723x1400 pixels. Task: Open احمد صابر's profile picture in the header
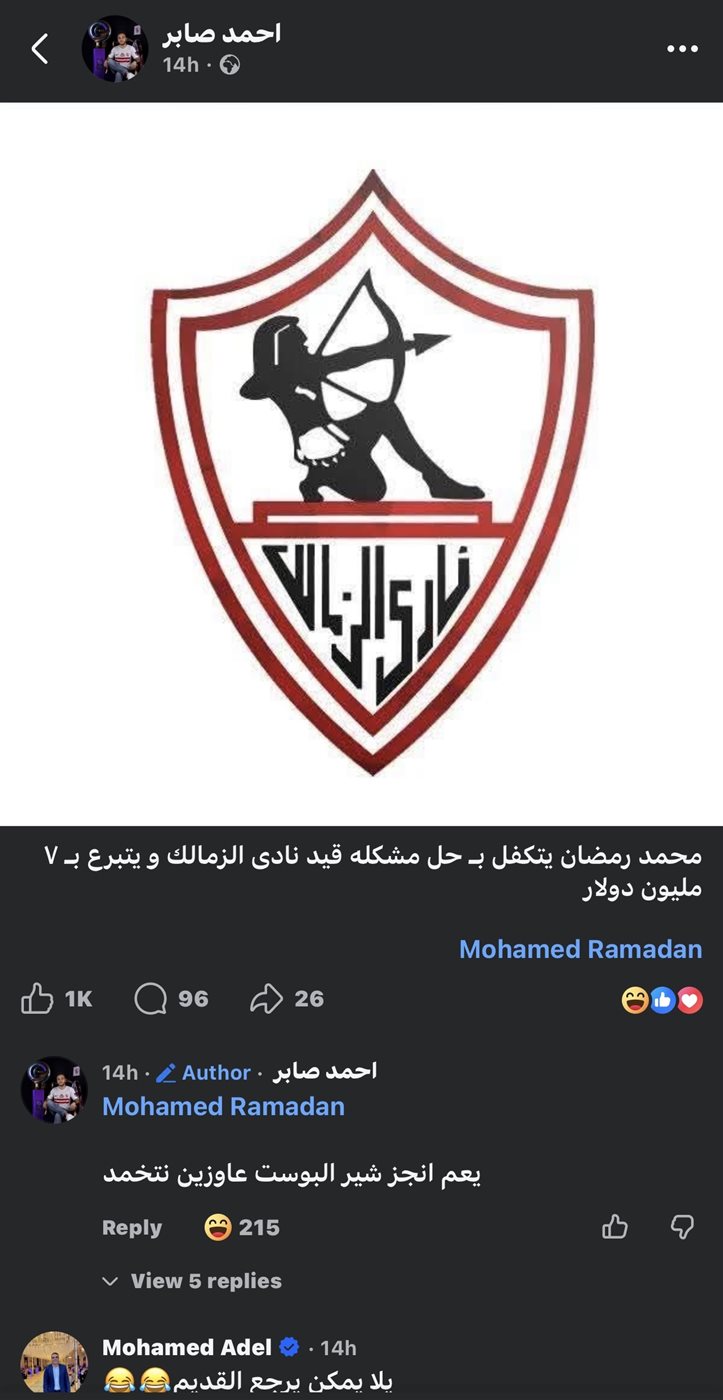pyautogui.click(x=114, y=48)
